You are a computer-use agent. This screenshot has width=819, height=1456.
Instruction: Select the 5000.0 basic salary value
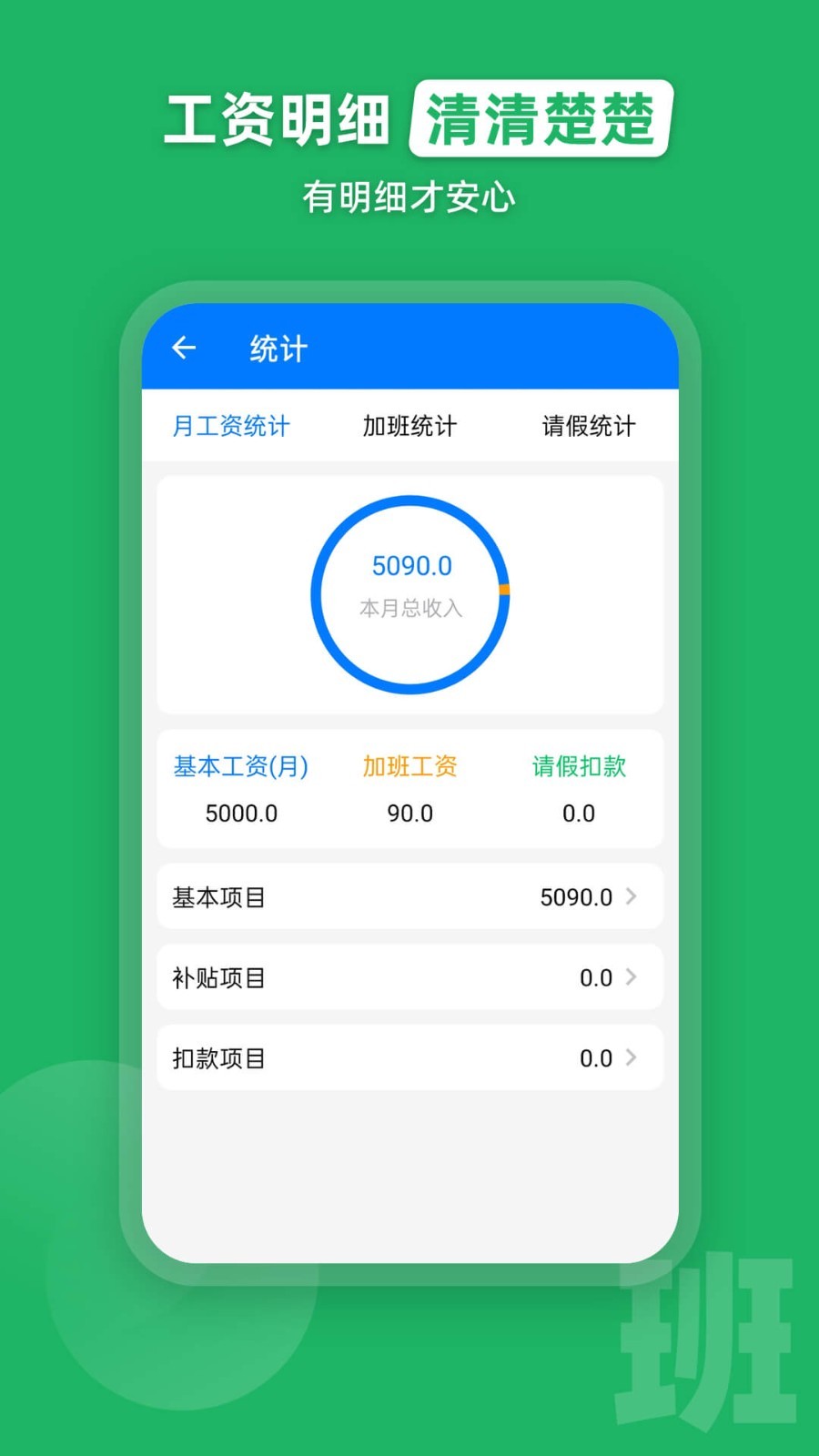click(240, 814)
